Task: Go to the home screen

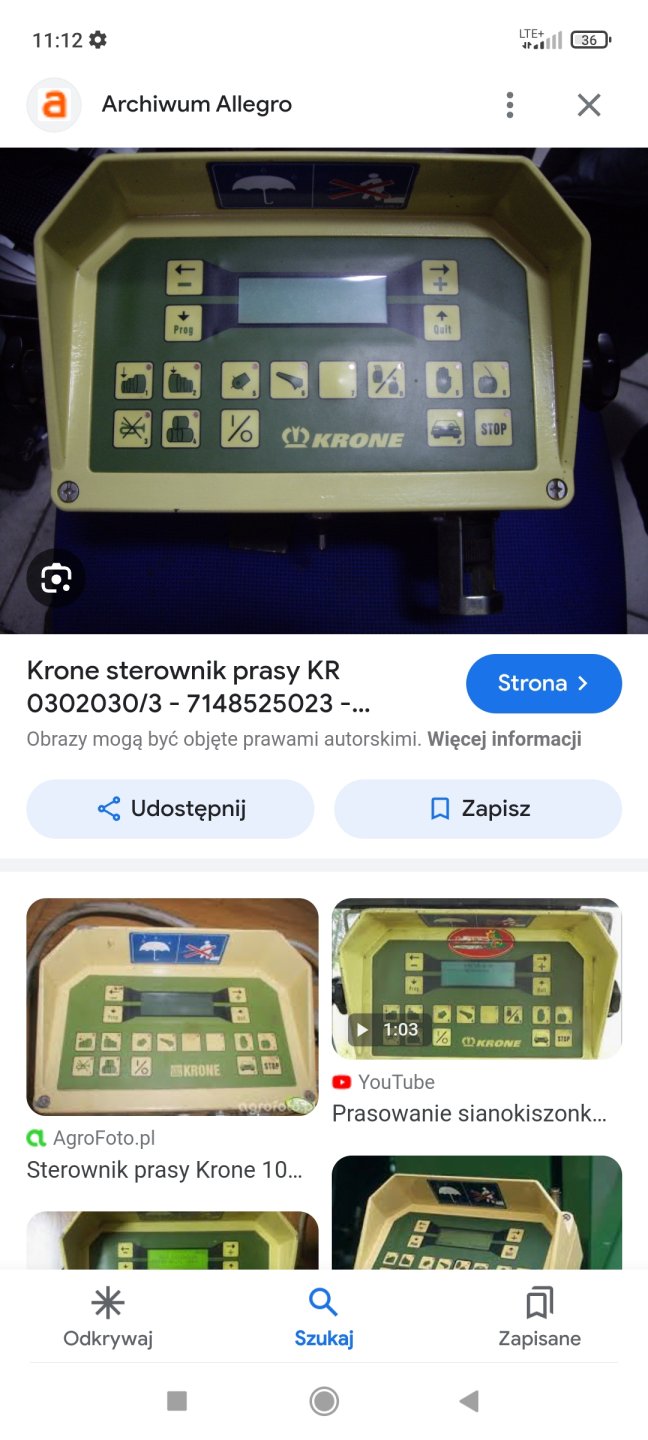Action: pos(324,1401)
